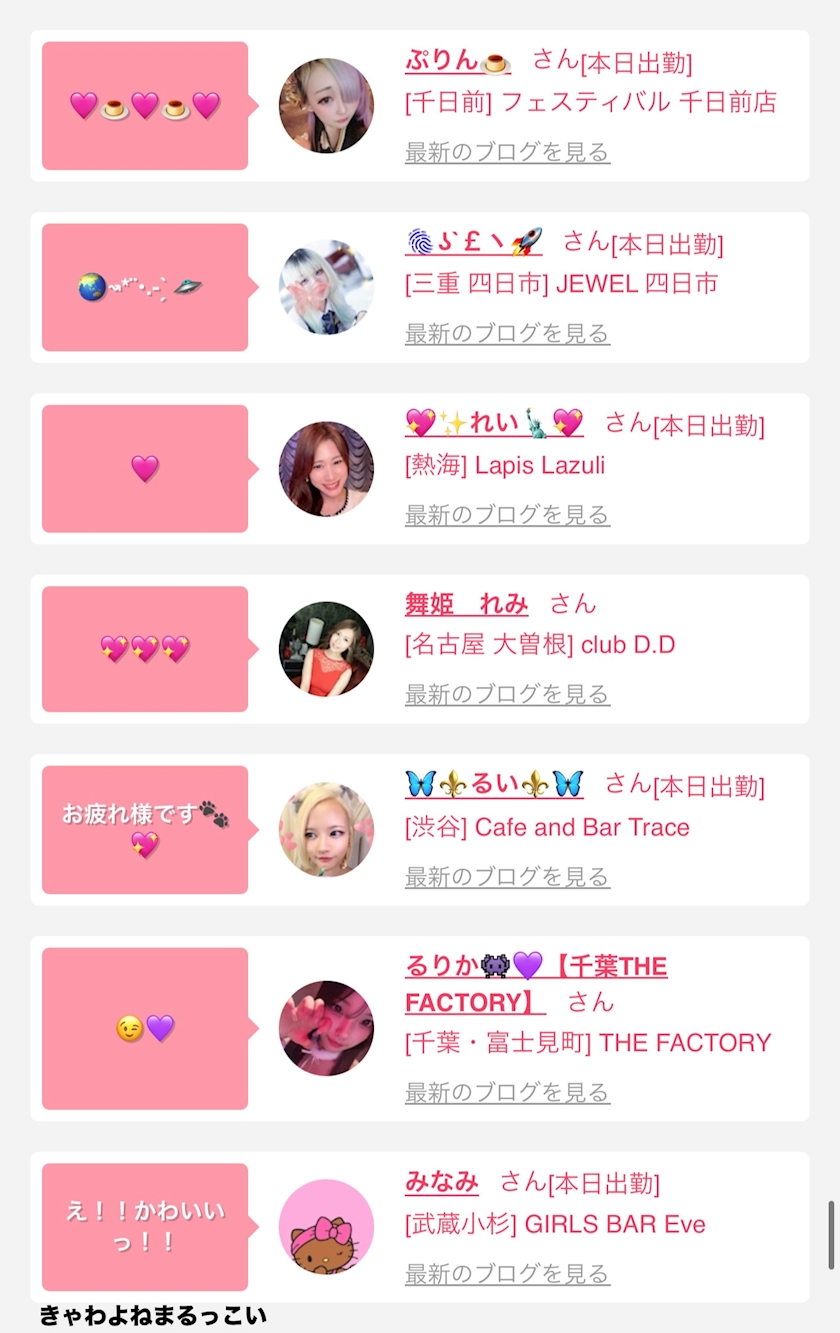Open the profile link for JEWEL 四日市 member
The image size is (840, 1333).
pyautogui.click(x=474, y=242)
